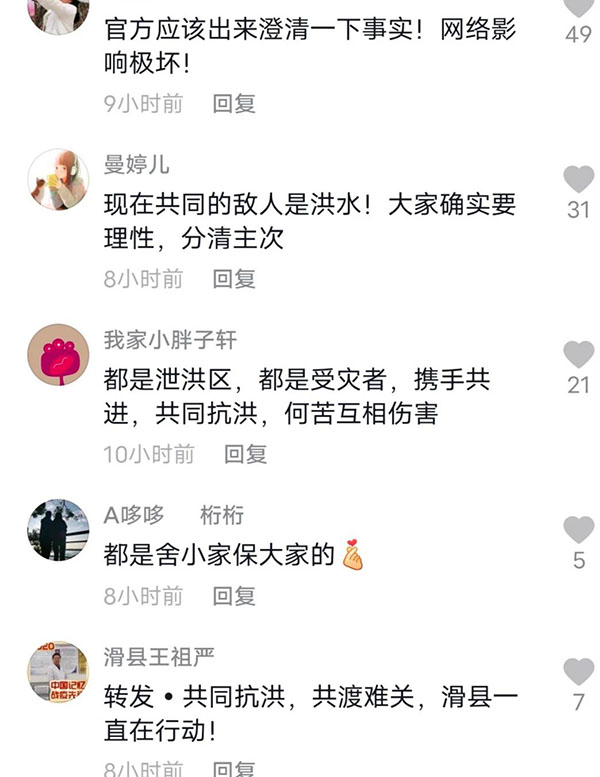Like 曼婷儿's comment about 洪水

point(578,180)
